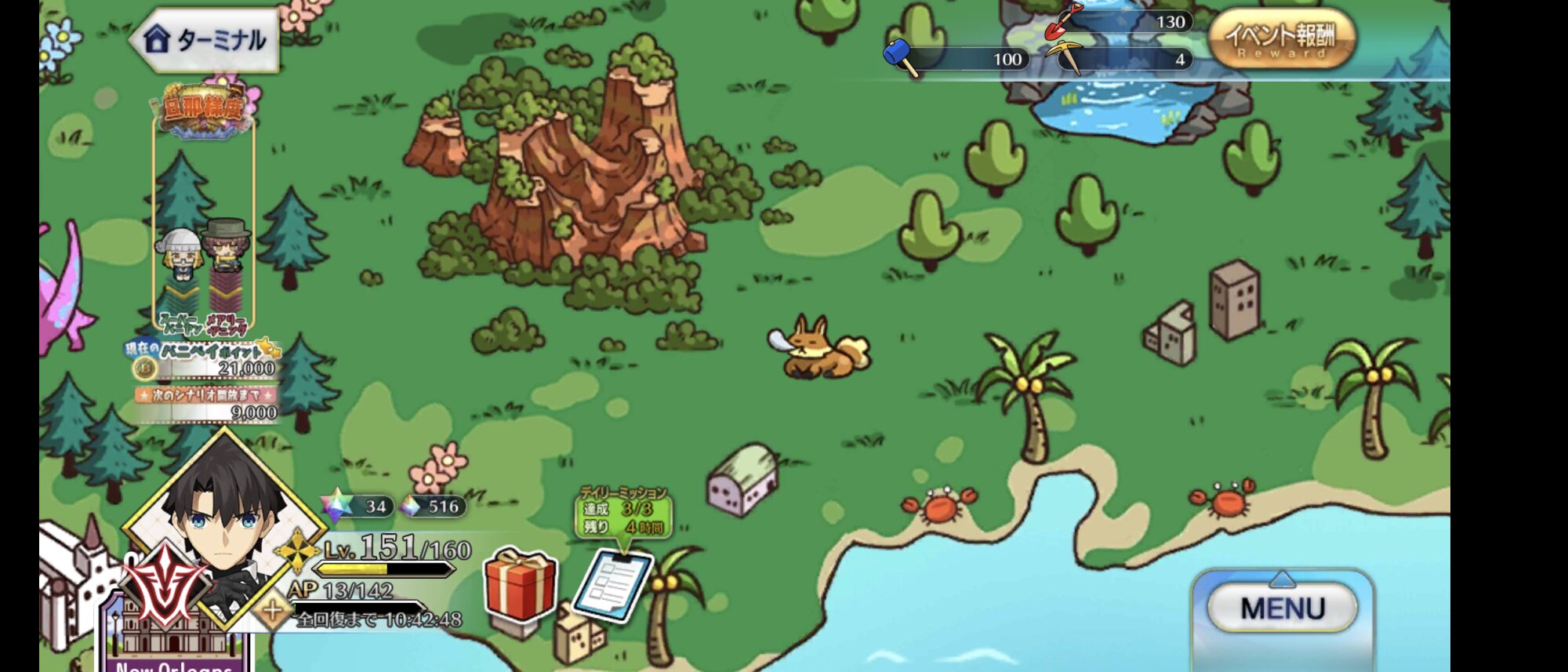Open the MENU button
This screenshot has width=1568, height=672.
click(1282, 608)
